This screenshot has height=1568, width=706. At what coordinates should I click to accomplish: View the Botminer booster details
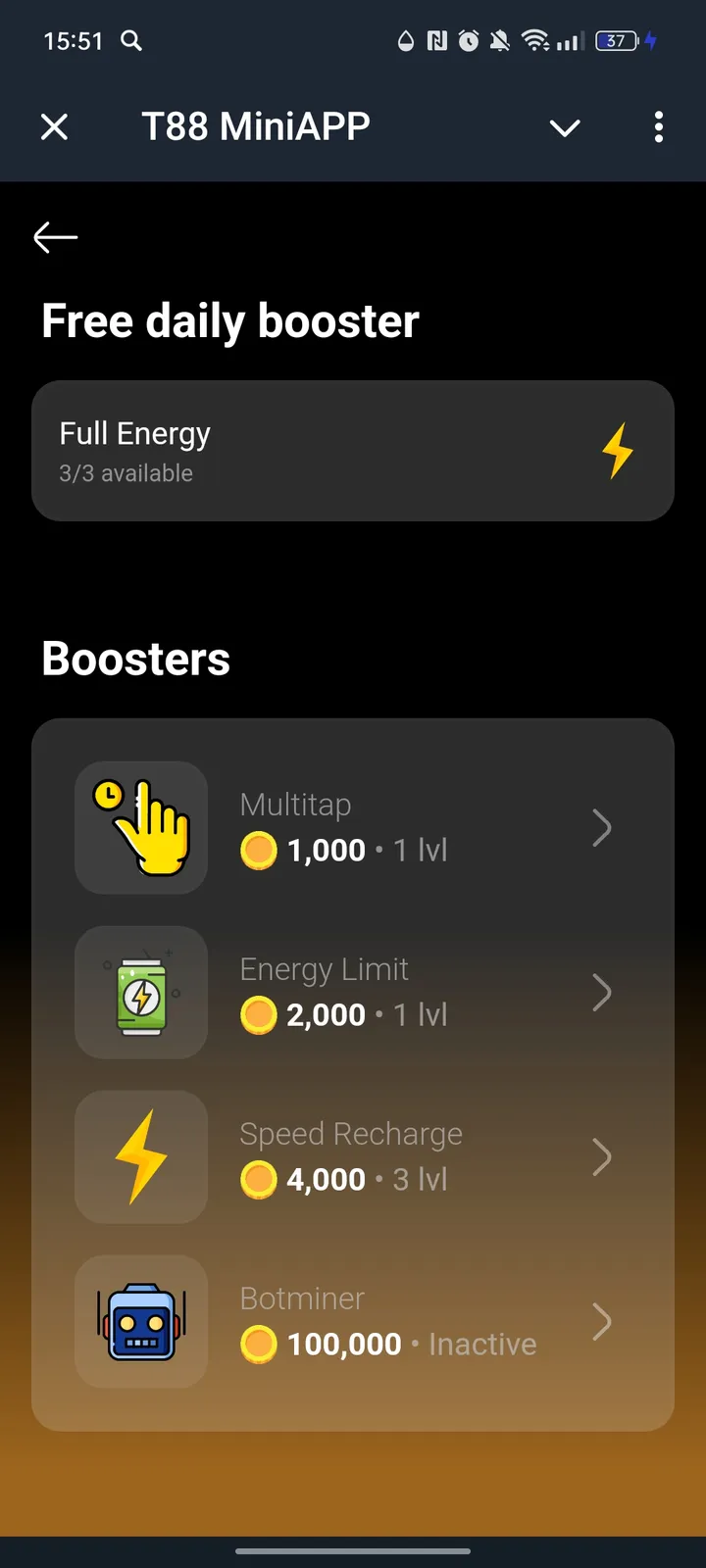tap(353, 1322)
